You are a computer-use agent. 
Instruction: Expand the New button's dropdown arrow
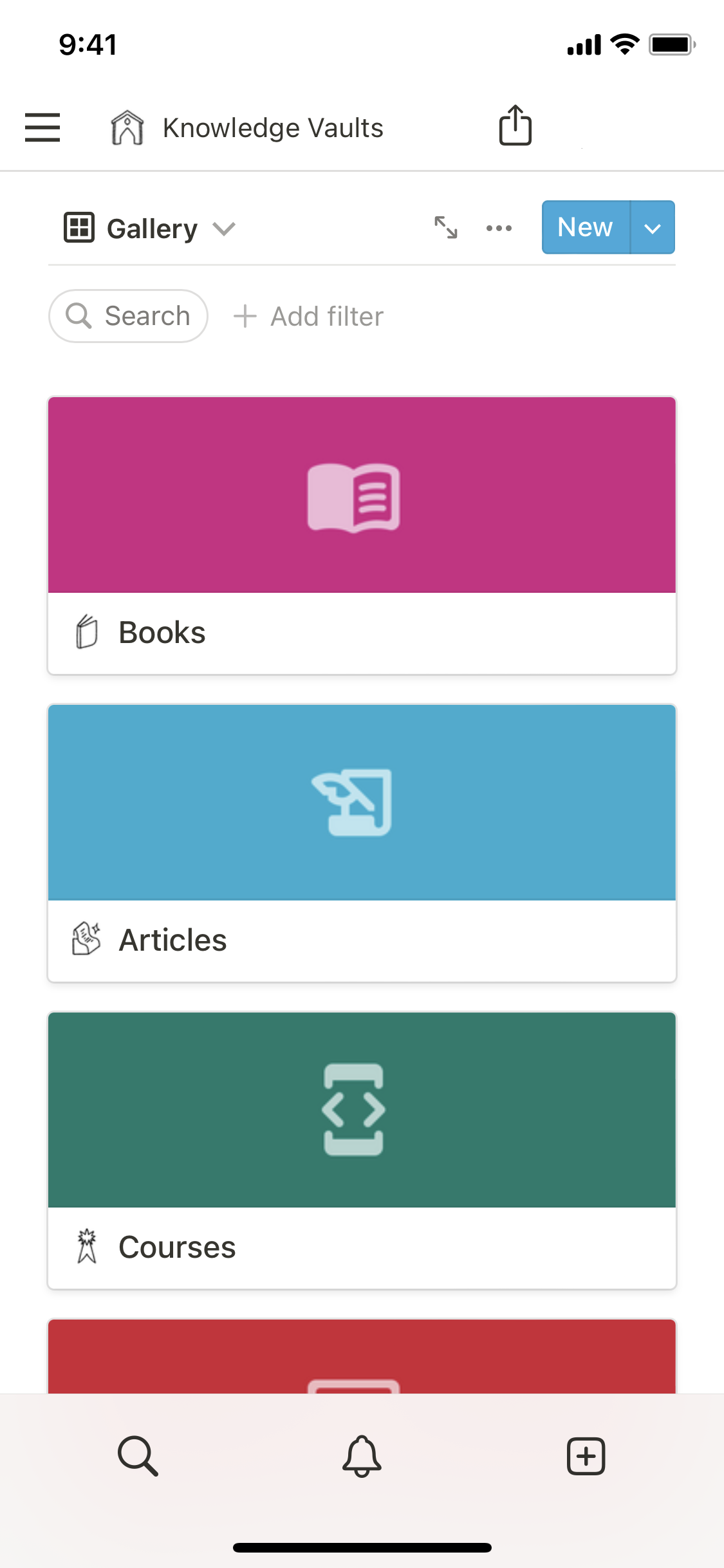point(653,228)
